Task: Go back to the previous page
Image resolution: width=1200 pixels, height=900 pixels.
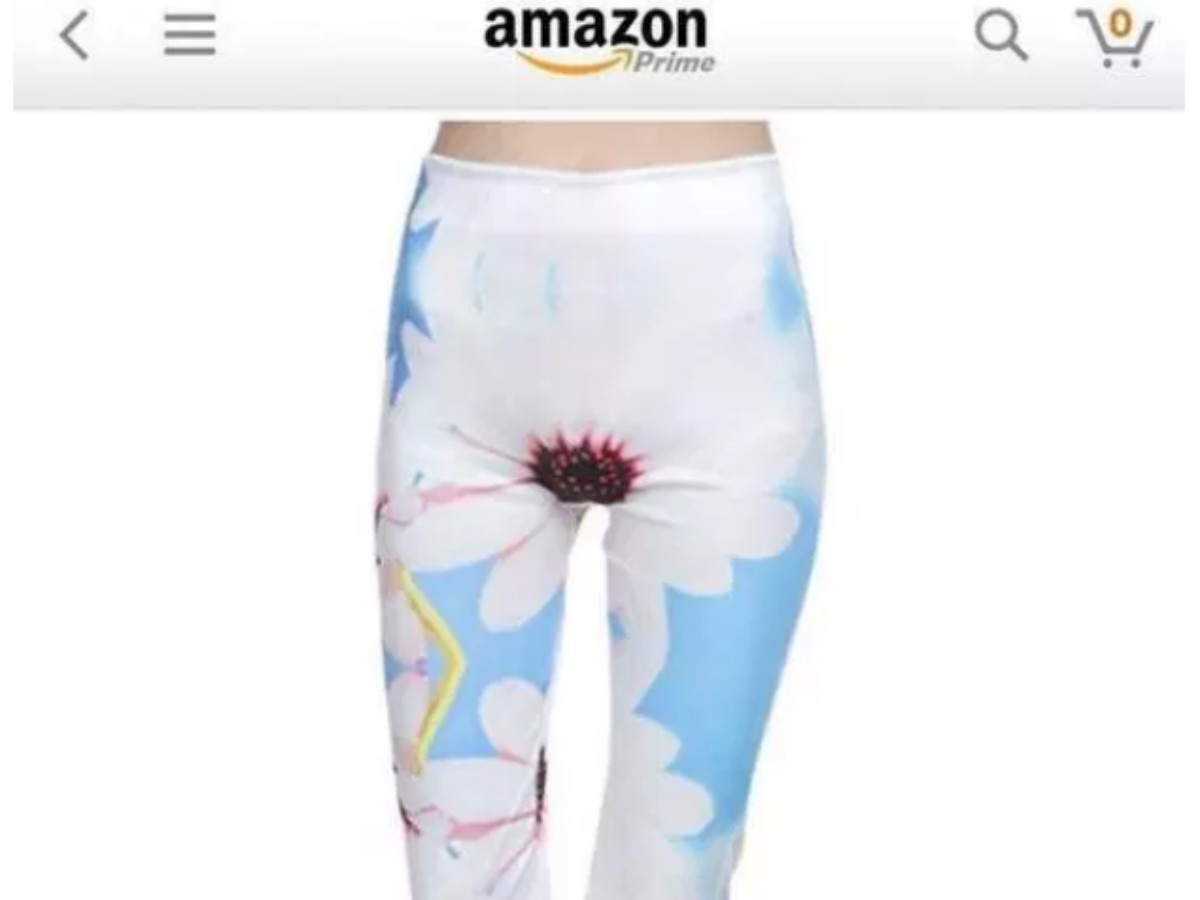Action: coord(74,38)
